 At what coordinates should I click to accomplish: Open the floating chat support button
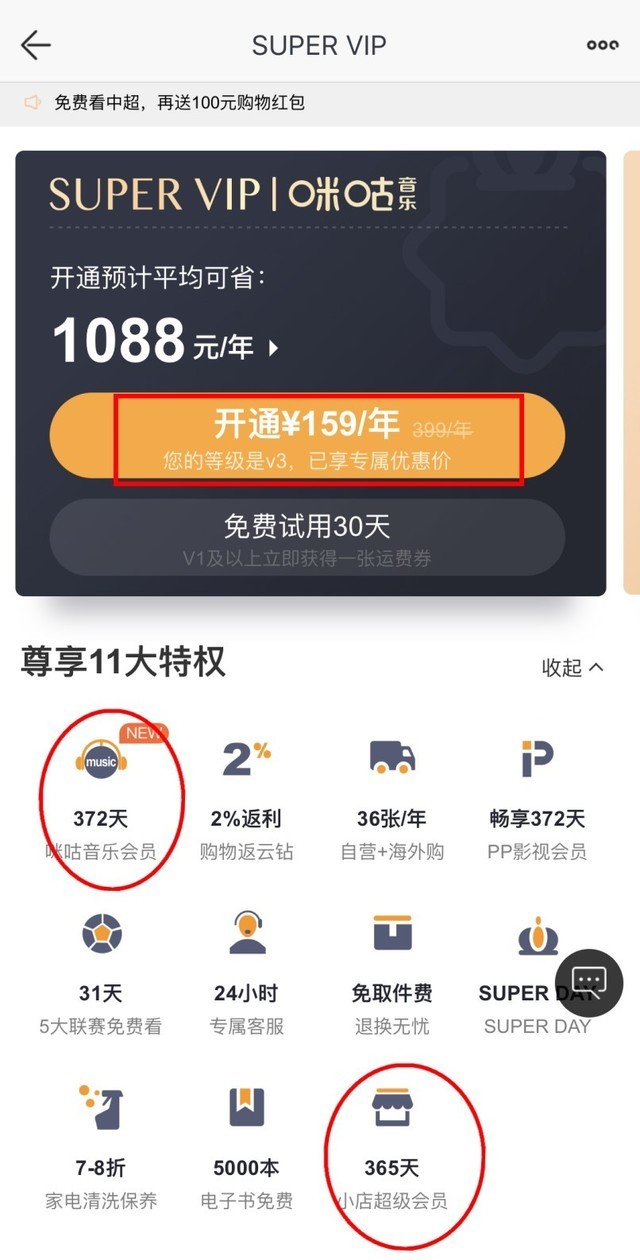pos(590,983)
